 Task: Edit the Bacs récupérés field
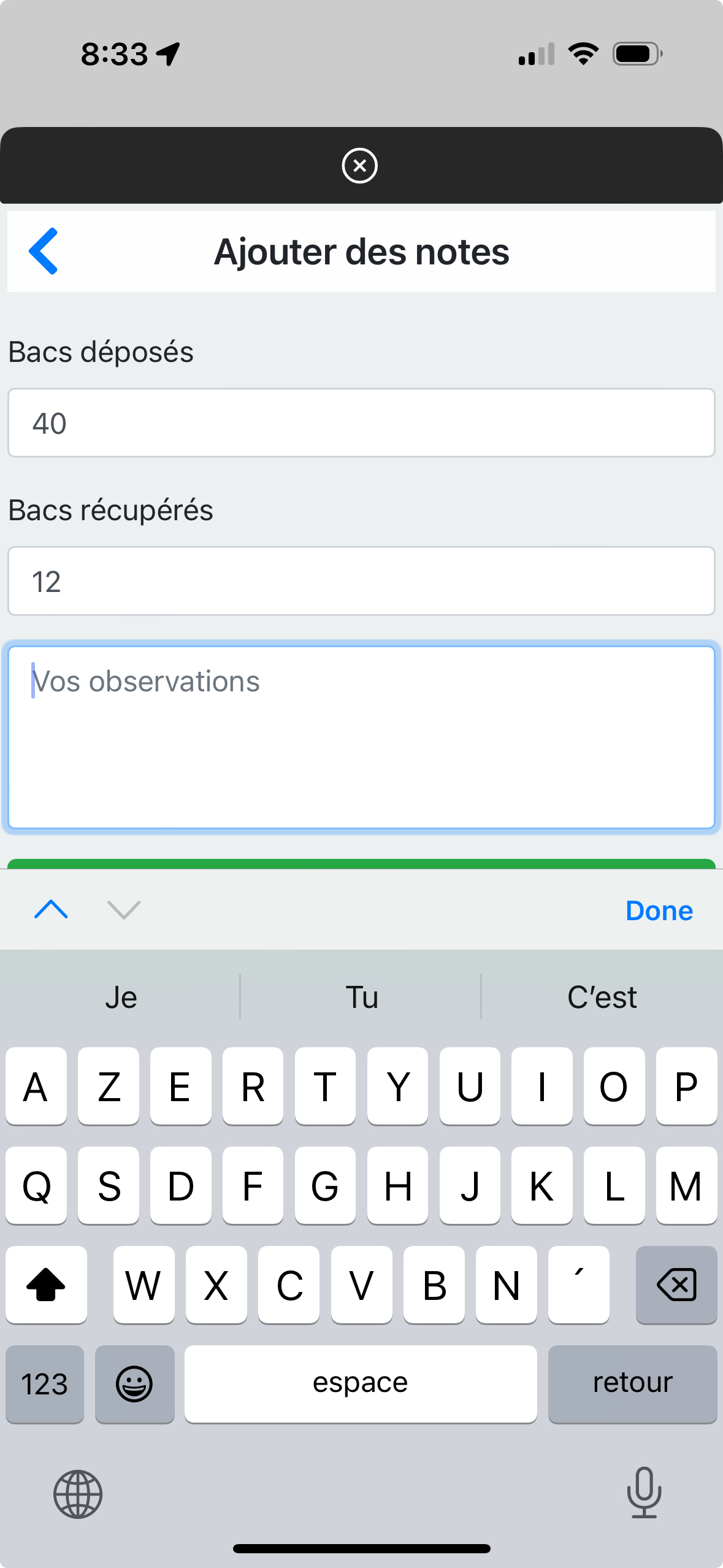pos(361,581)
